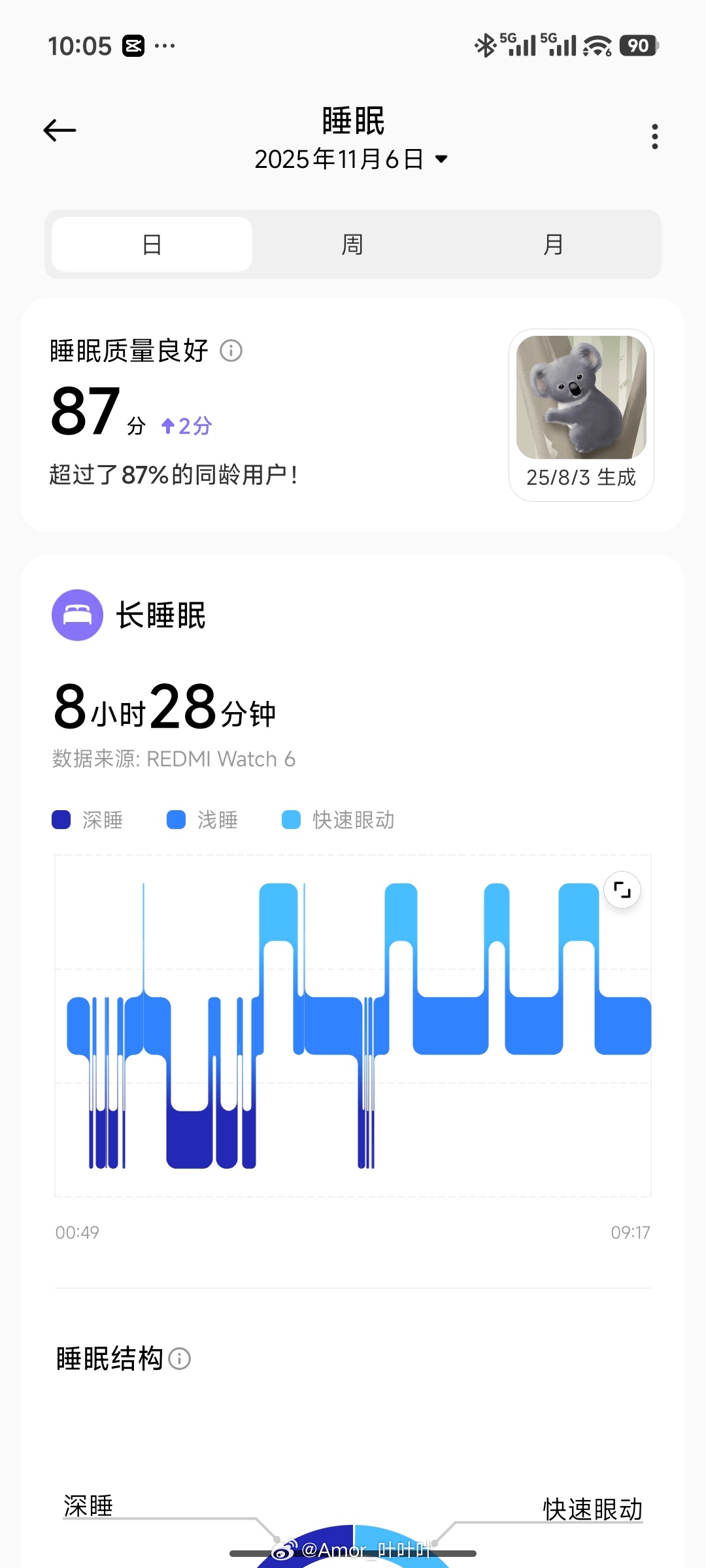Open the three-dot overflow menu
This screenshot has height=1568, width=706.
coord(654,136)
